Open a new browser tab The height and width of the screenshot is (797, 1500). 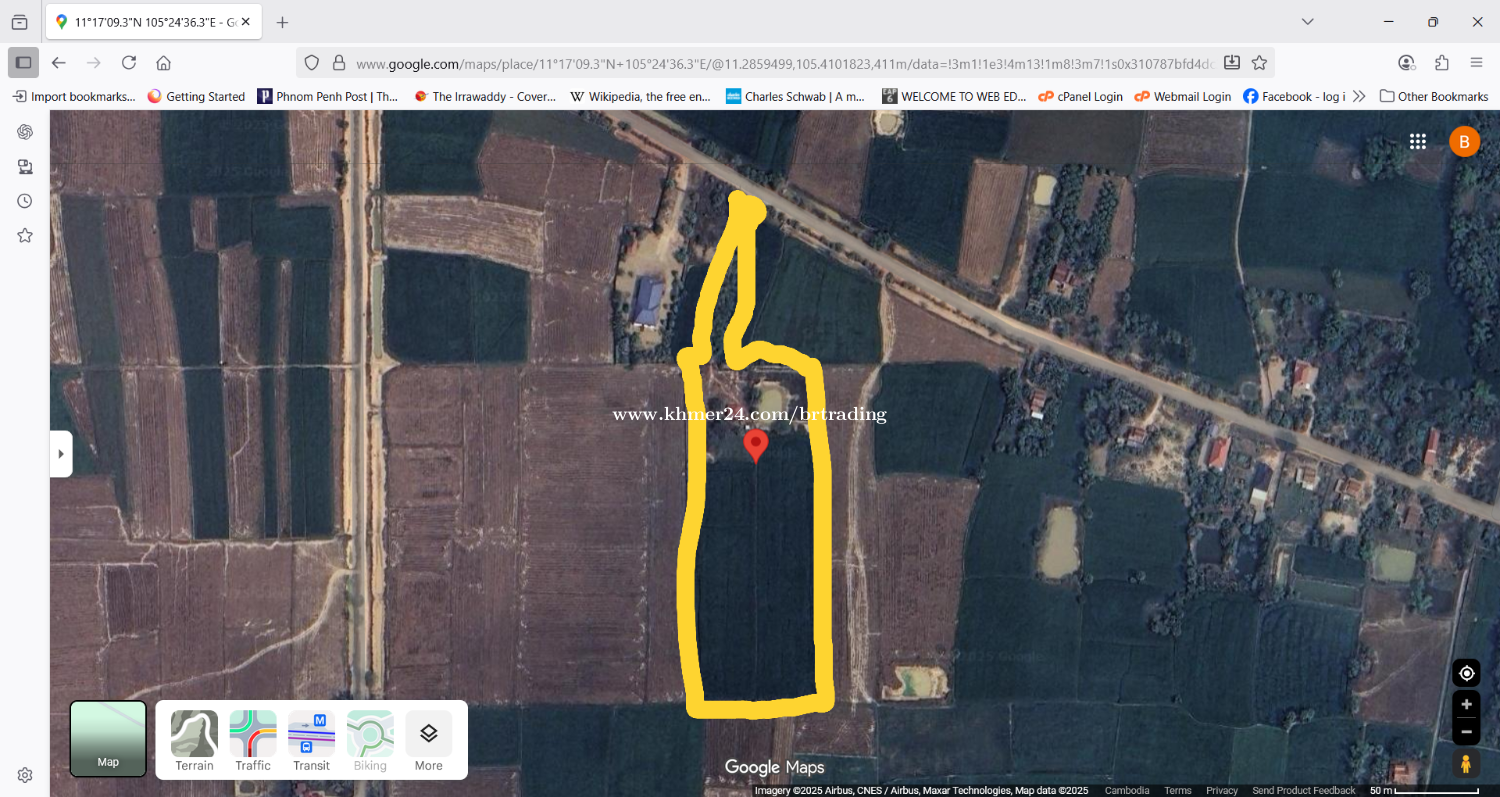pos(283,22)
